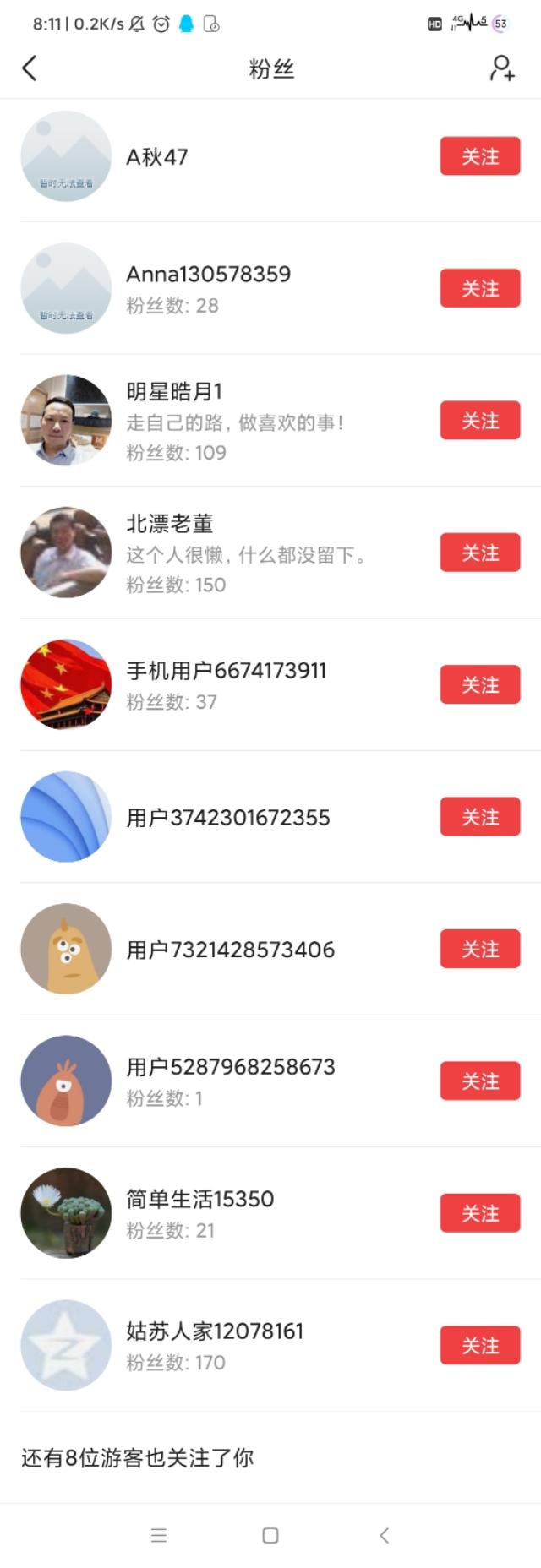The height and width of the screenshot is (1568, 541).
Task: Follow 姑苏人家12078161
Action: click(480, 1345)
